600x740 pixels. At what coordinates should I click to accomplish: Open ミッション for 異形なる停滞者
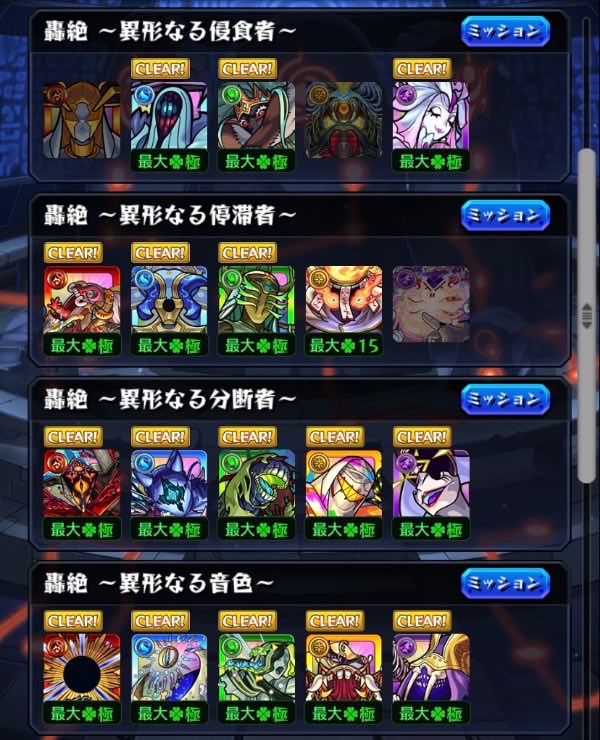[x=505, y=215]
